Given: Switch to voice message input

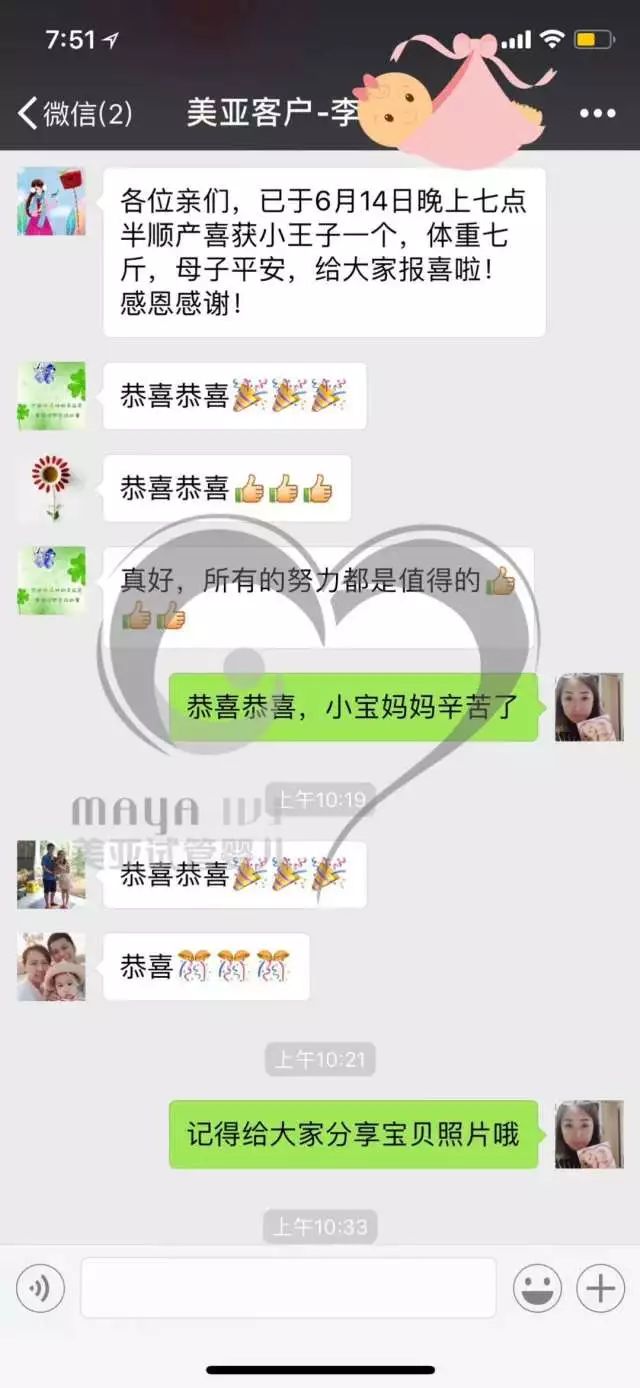Looking at the screenshot, I should (x=40, y=1288).
